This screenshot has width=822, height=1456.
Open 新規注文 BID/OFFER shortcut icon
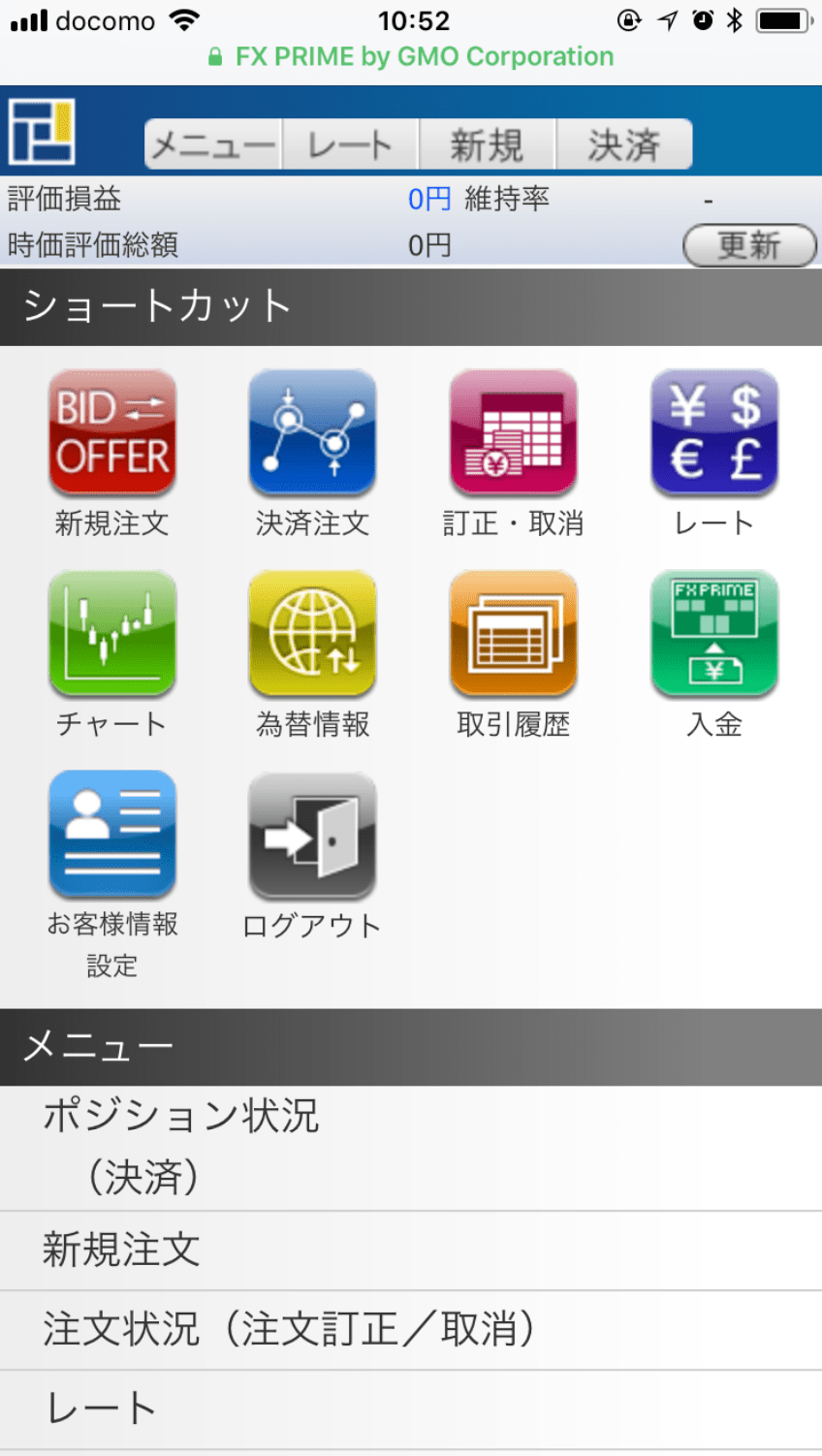(112, 432)
